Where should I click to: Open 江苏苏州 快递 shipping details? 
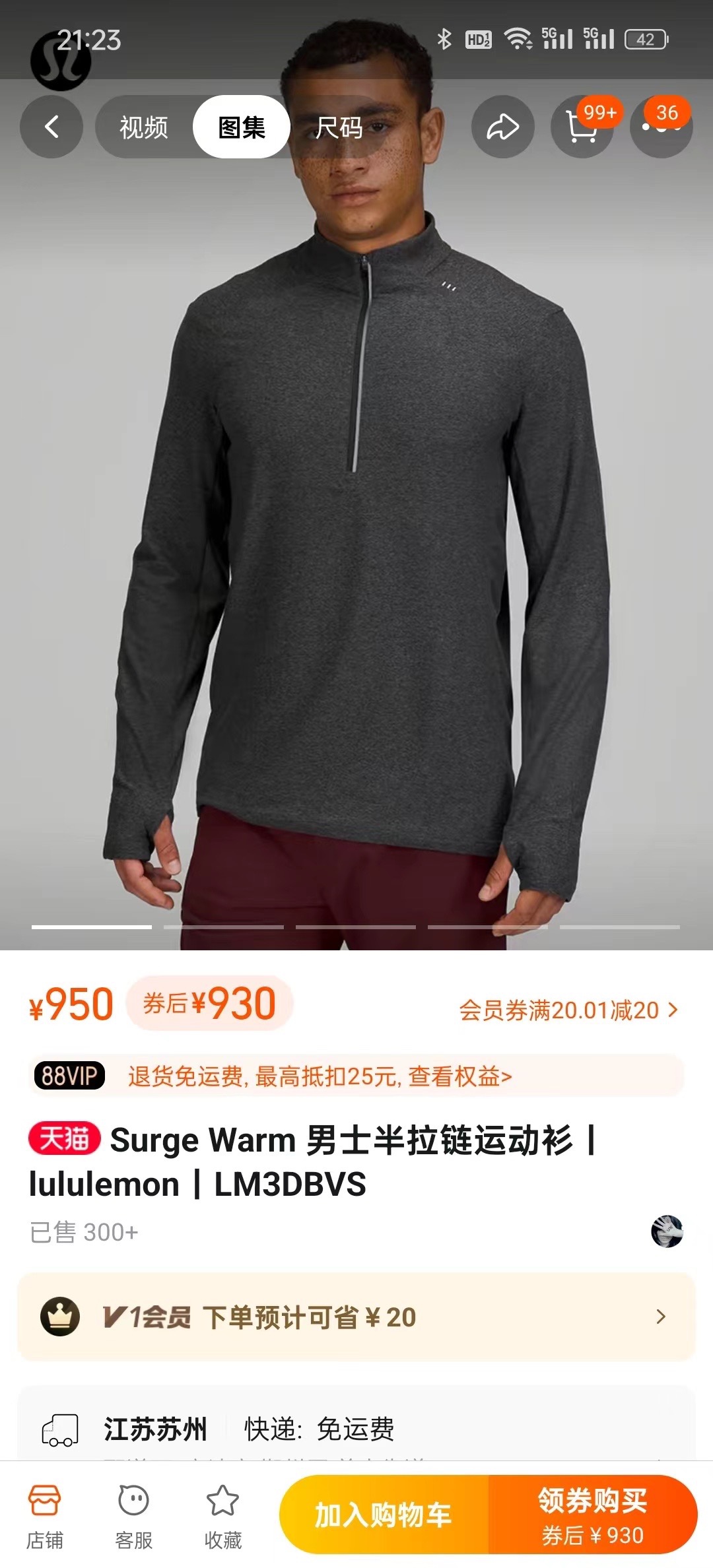point(356,1429)
